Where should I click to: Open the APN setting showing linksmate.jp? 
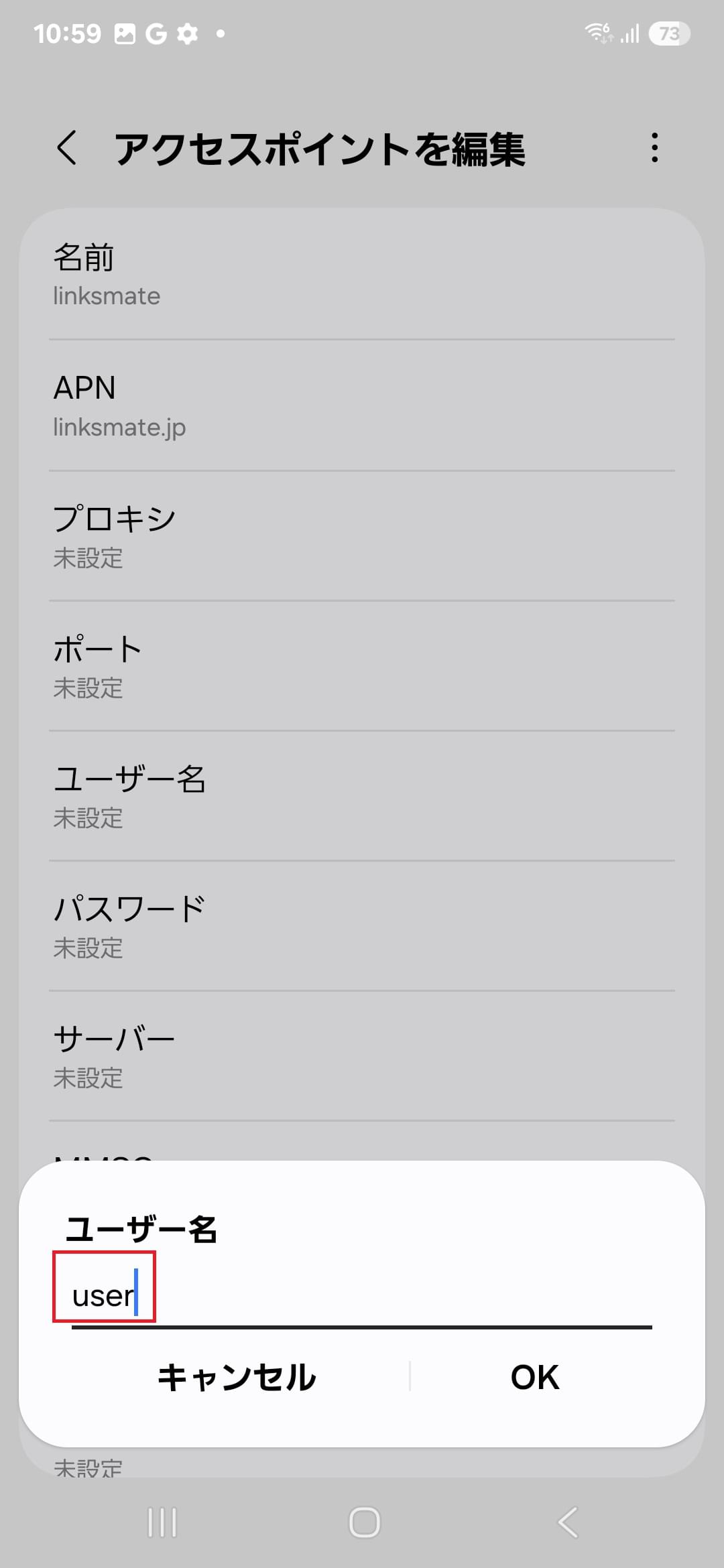(362, 405)
